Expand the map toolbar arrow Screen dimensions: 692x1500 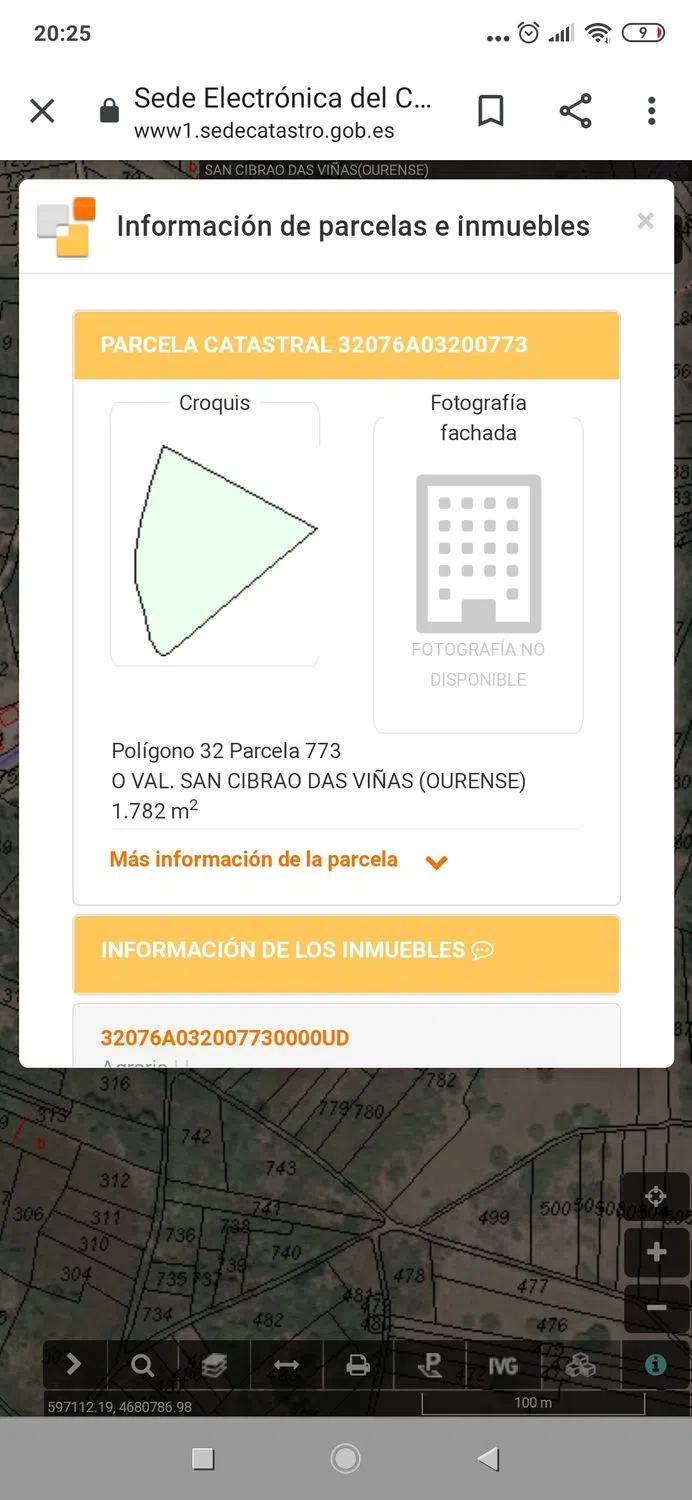click(x=73, y=1365)
